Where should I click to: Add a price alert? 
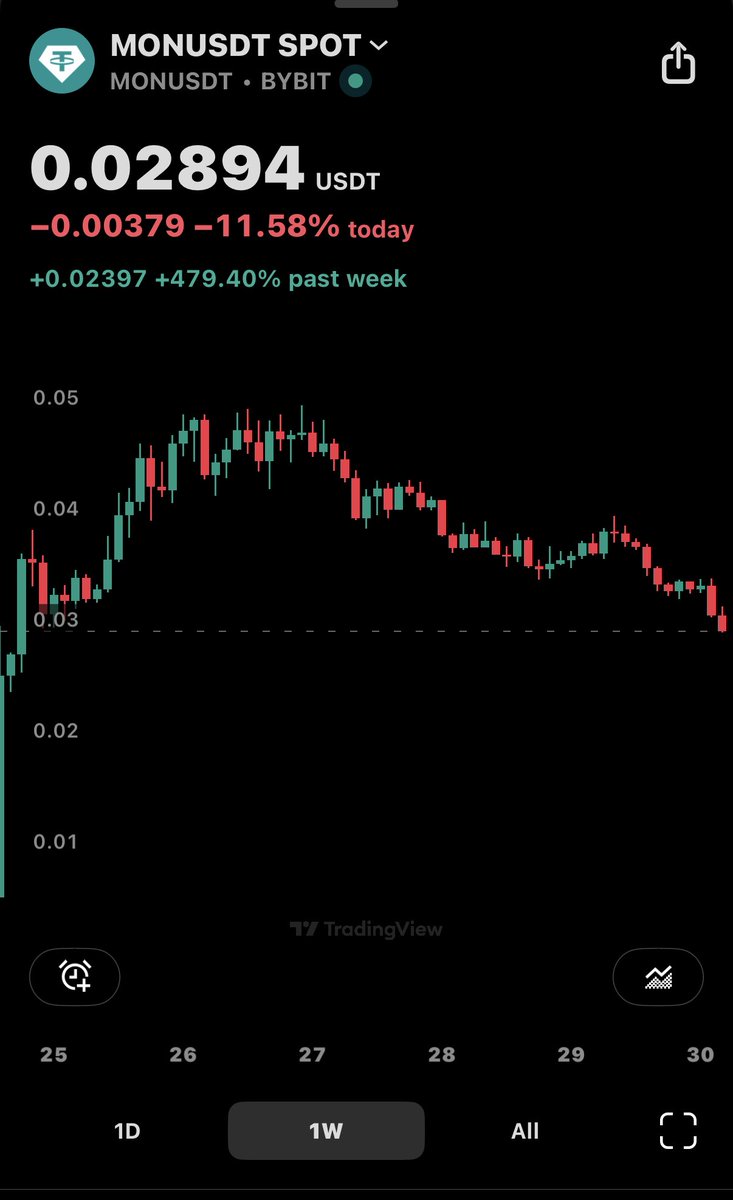[75, 976]
